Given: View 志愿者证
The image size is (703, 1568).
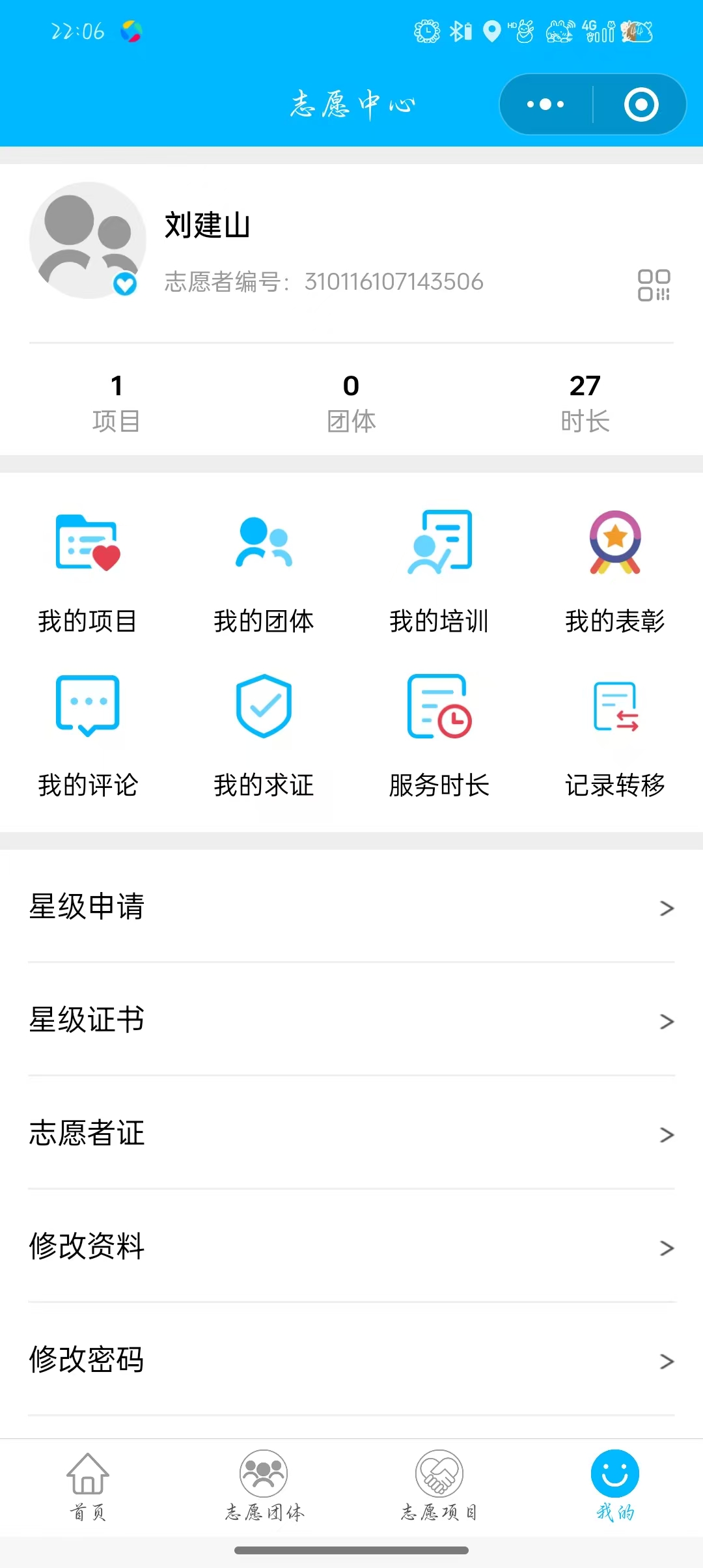Looking at the screenshot, I should click(x=351, y=1133).
